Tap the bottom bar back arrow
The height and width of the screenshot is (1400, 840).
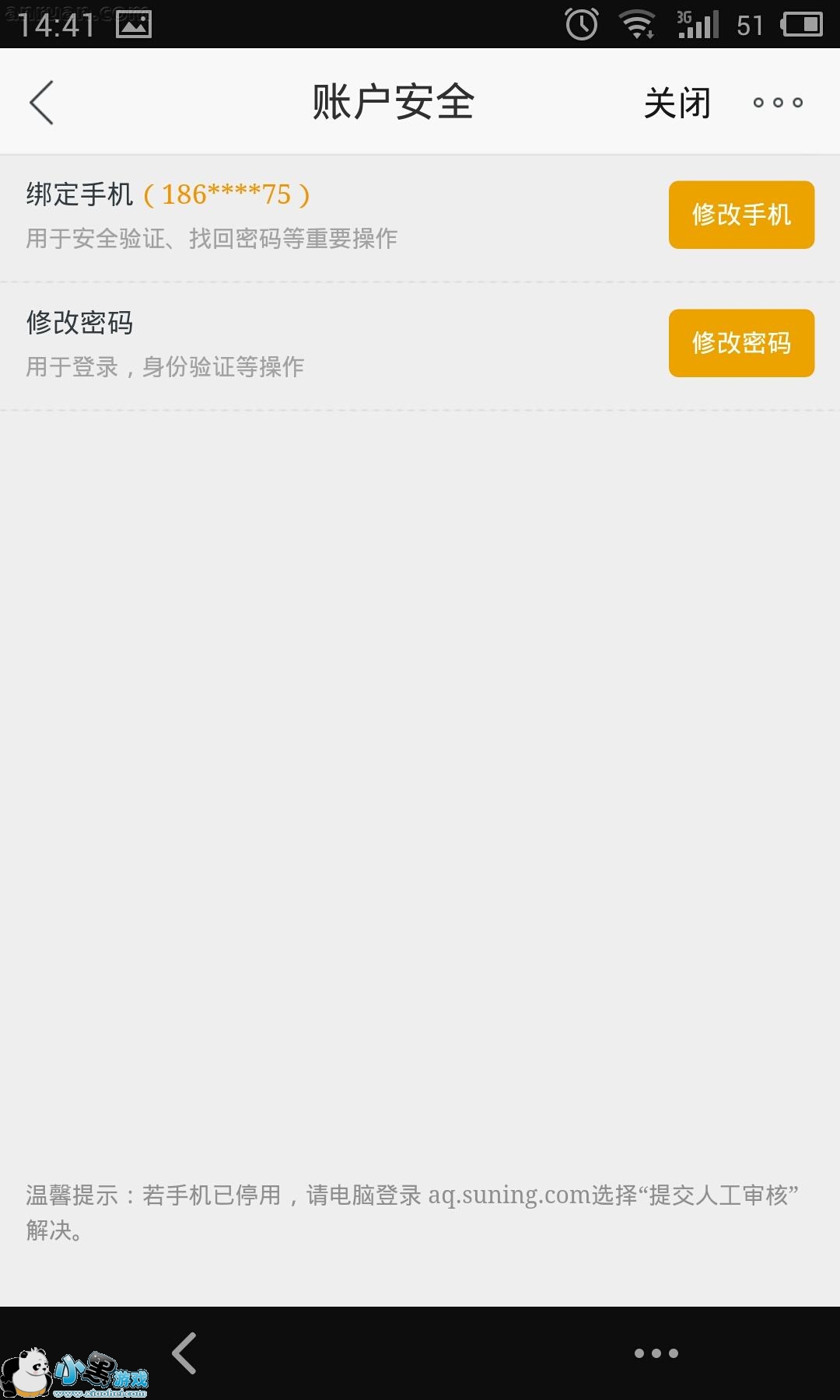tap(185, 1353)
